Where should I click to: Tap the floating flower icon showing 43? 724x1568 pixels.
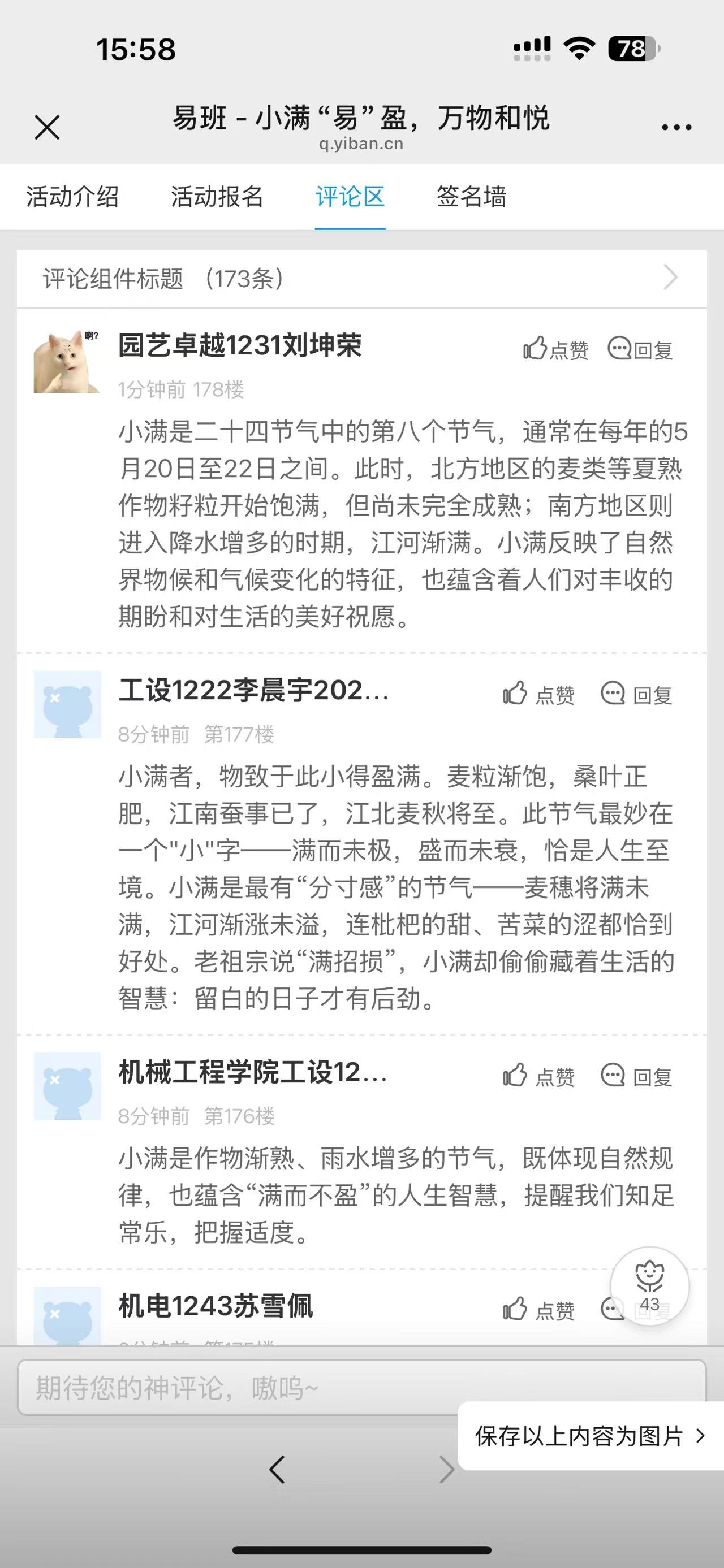point(650,1286)
